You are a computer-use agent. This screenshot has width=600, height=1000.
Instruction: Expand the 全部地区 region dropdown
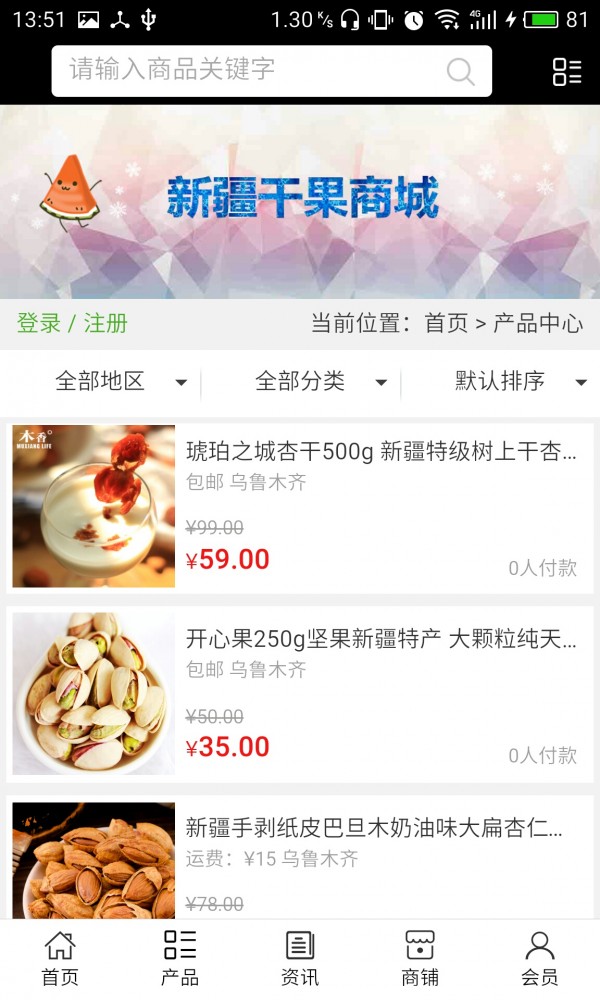click(x=120, y=381)
